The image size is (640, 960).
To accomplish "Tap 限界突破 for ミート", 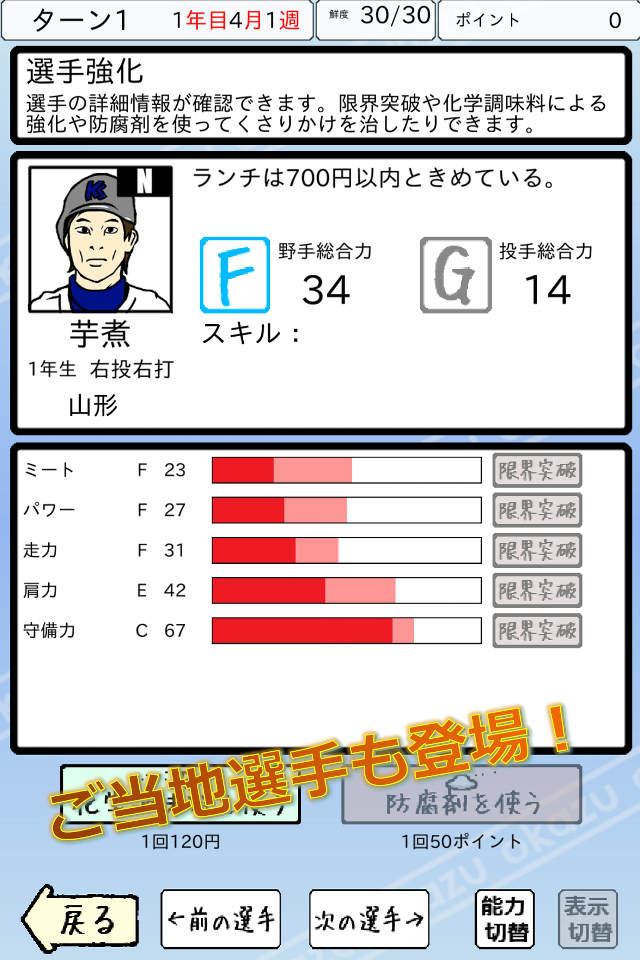I will click(x=537, y=470).
